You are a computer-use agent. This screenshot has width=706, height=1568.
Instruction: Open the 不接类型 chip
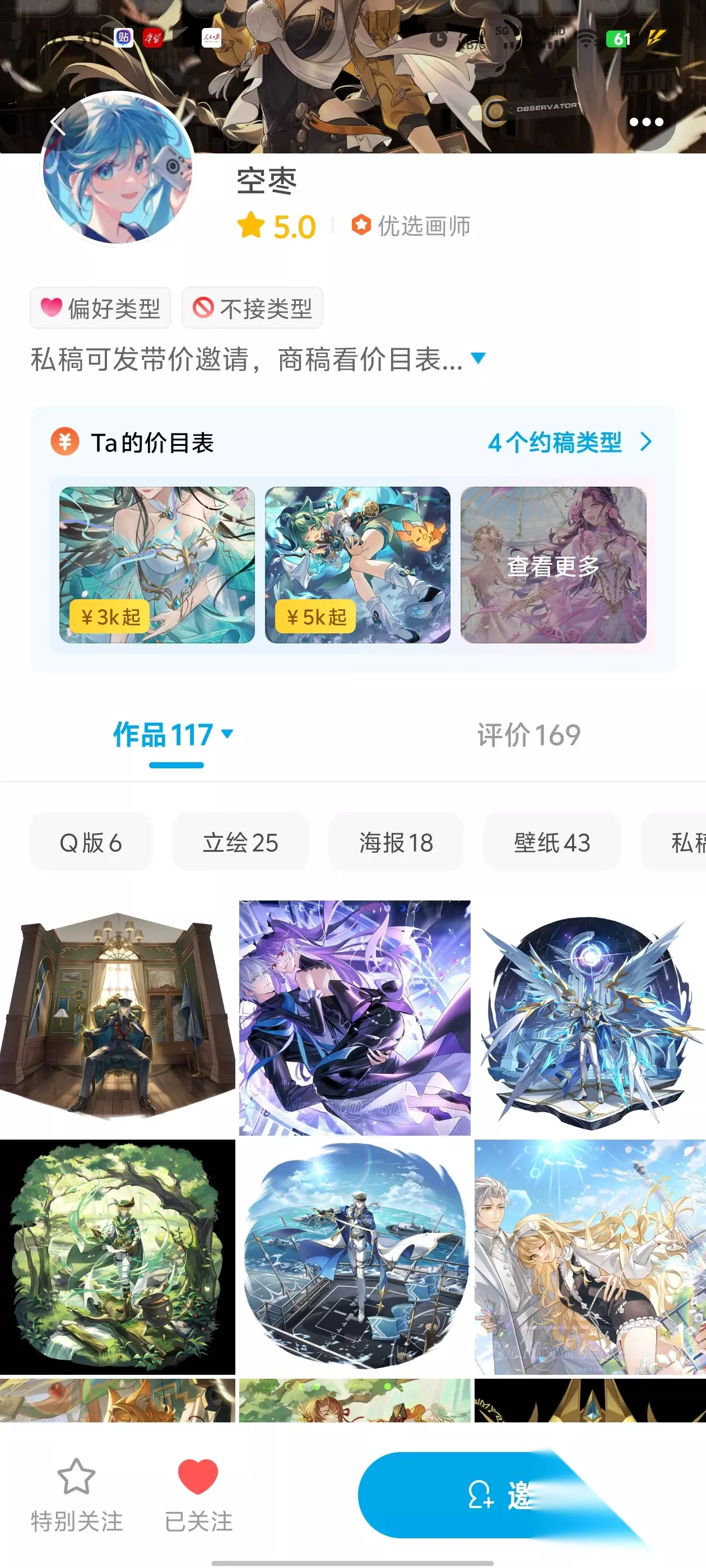252,308
